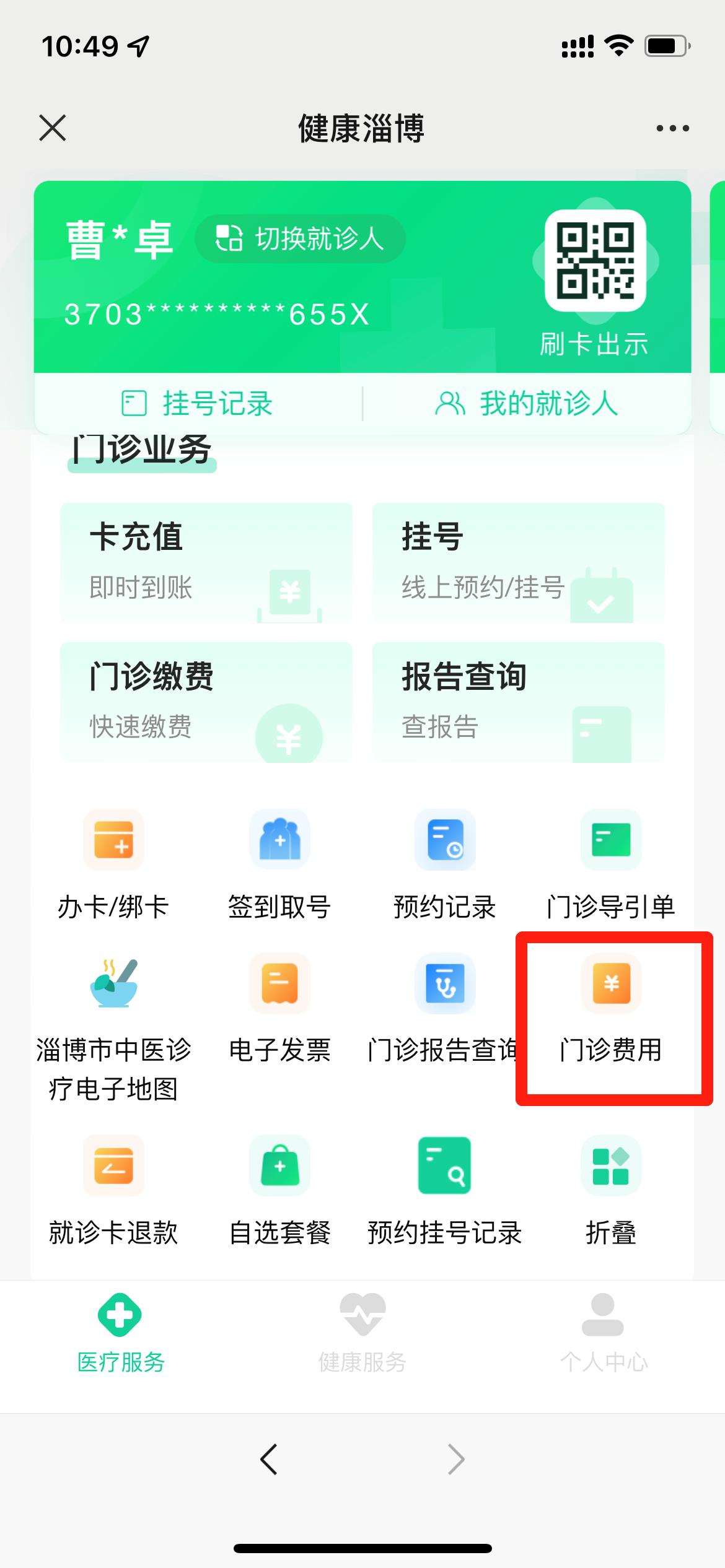
Task: Open 我的就诊人 patient list
Action: (527, 404)
